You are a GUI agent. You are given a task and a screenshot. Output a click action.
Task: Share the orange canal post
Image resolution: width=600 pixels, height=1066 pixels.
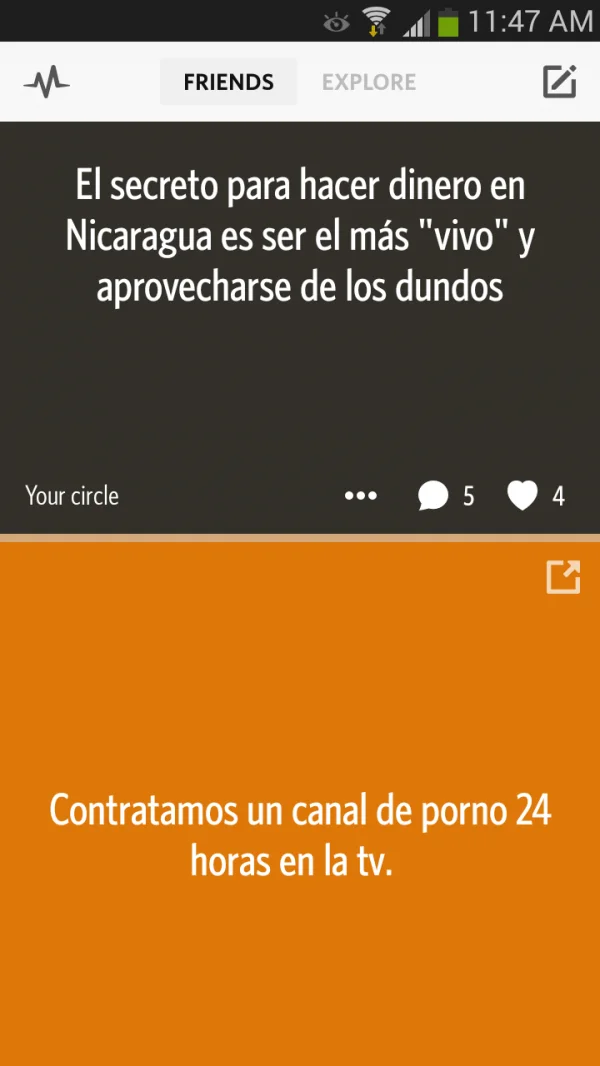point(563,577)
